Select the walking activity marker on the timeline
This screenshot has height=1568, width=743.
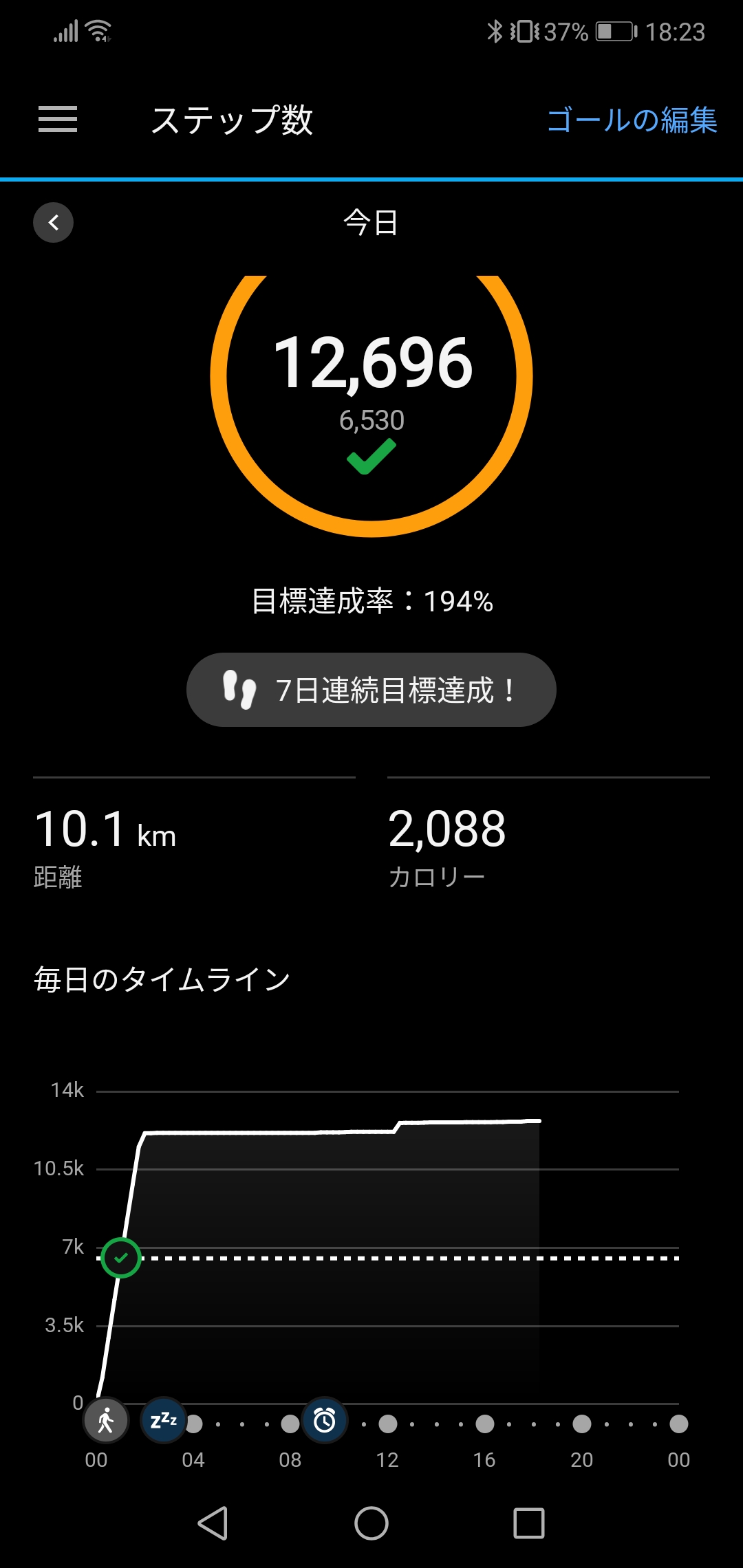106,1420
